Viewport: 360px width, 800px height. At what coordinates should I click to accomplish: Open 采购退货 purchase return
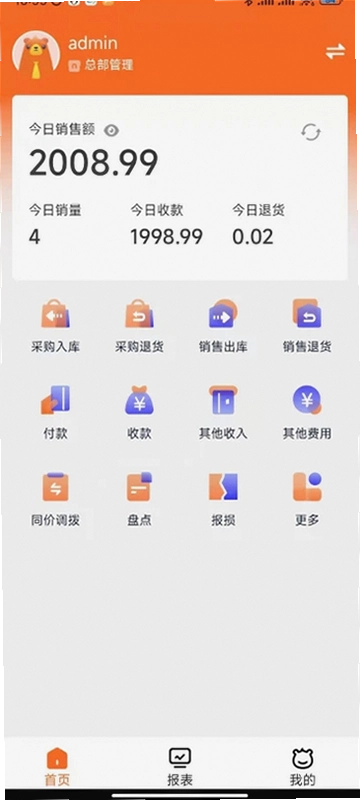pos(139,326)
